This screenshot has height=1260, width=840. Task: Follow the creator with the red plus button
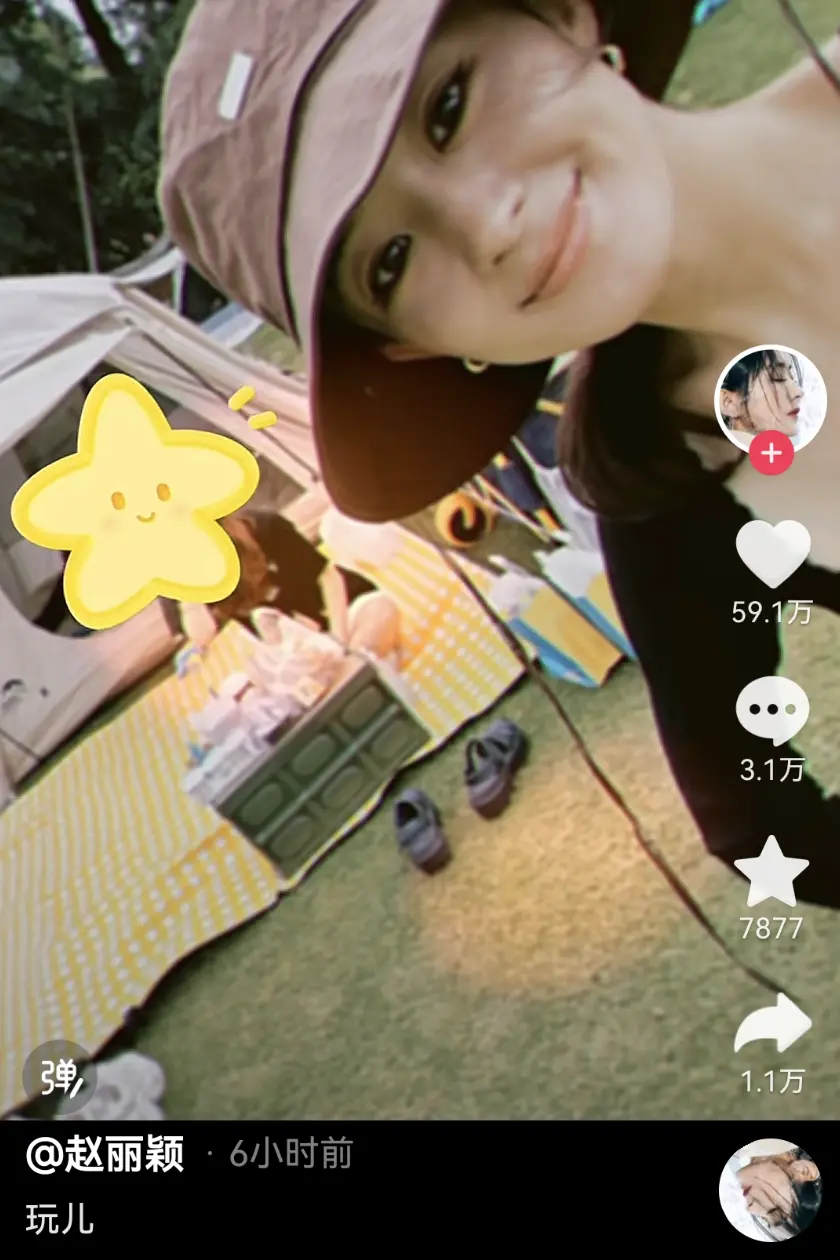pos(770,454)
